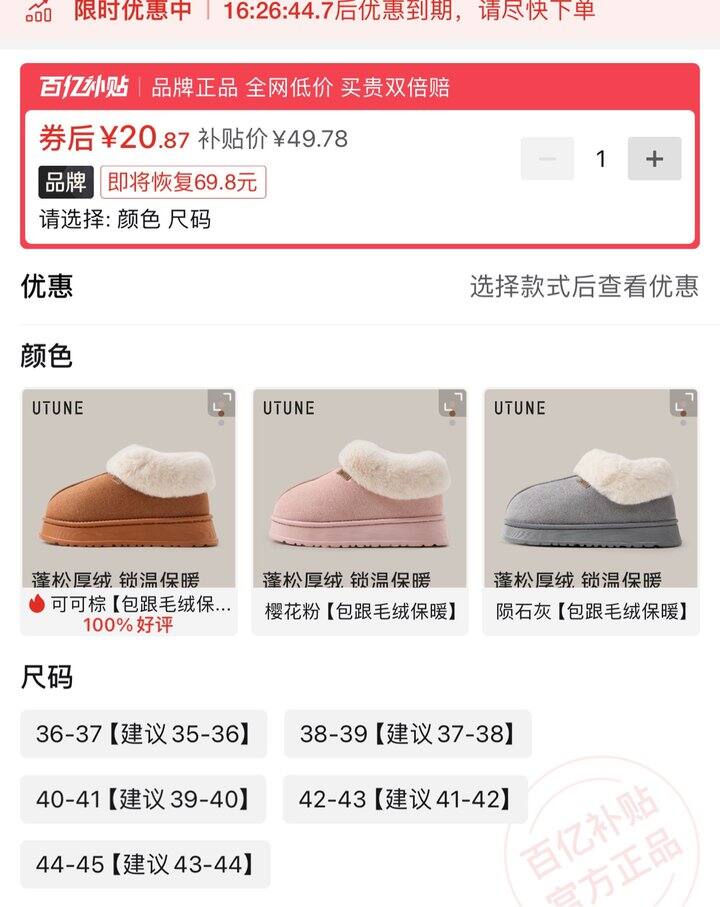Increase quantity with the plus button
This screenshot has width=720, height=907.
click(654, 159)
